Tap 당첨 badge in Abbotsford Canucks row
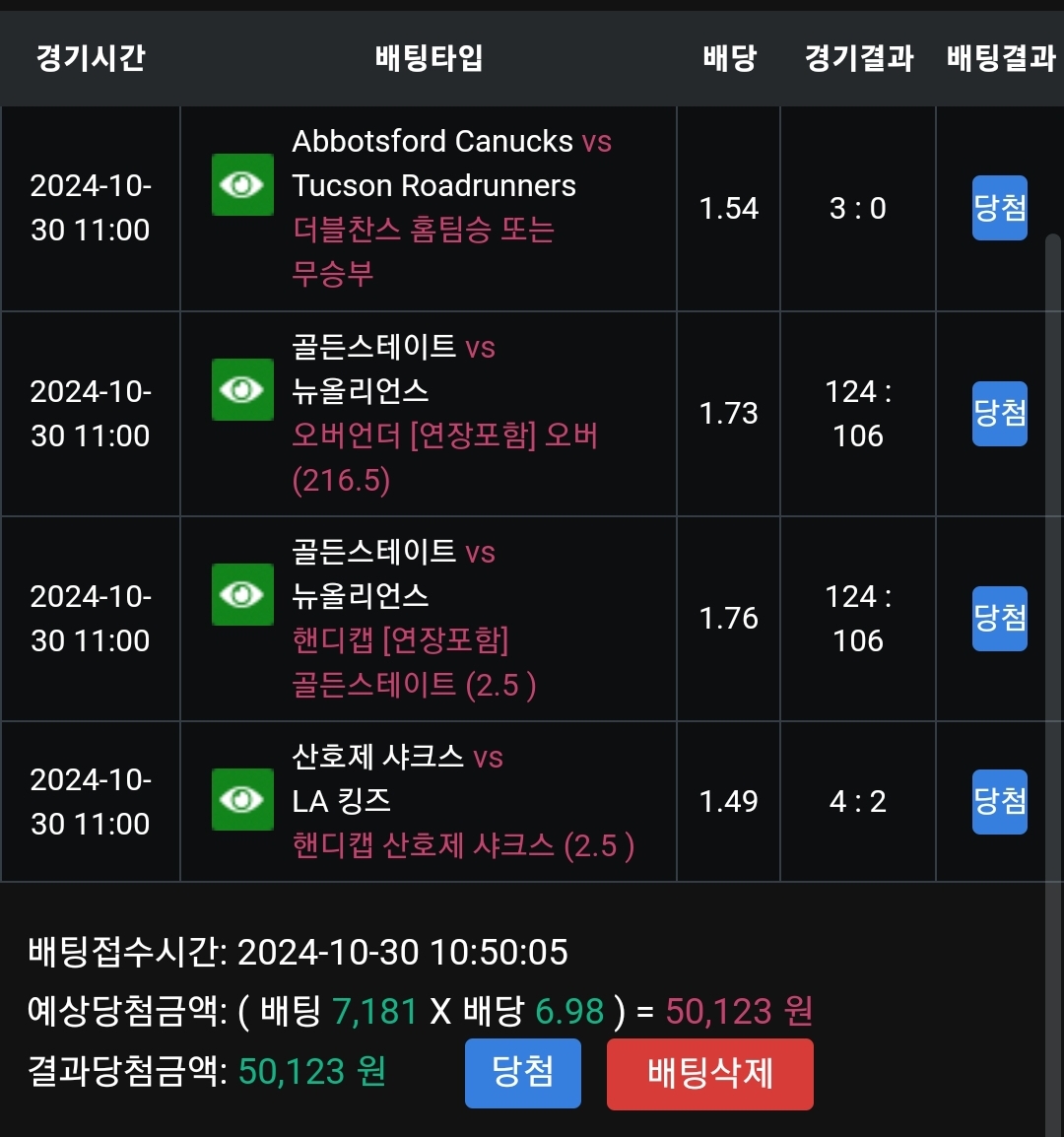This screenshot has height=1137, width=1064. click(x=999, y=208)
